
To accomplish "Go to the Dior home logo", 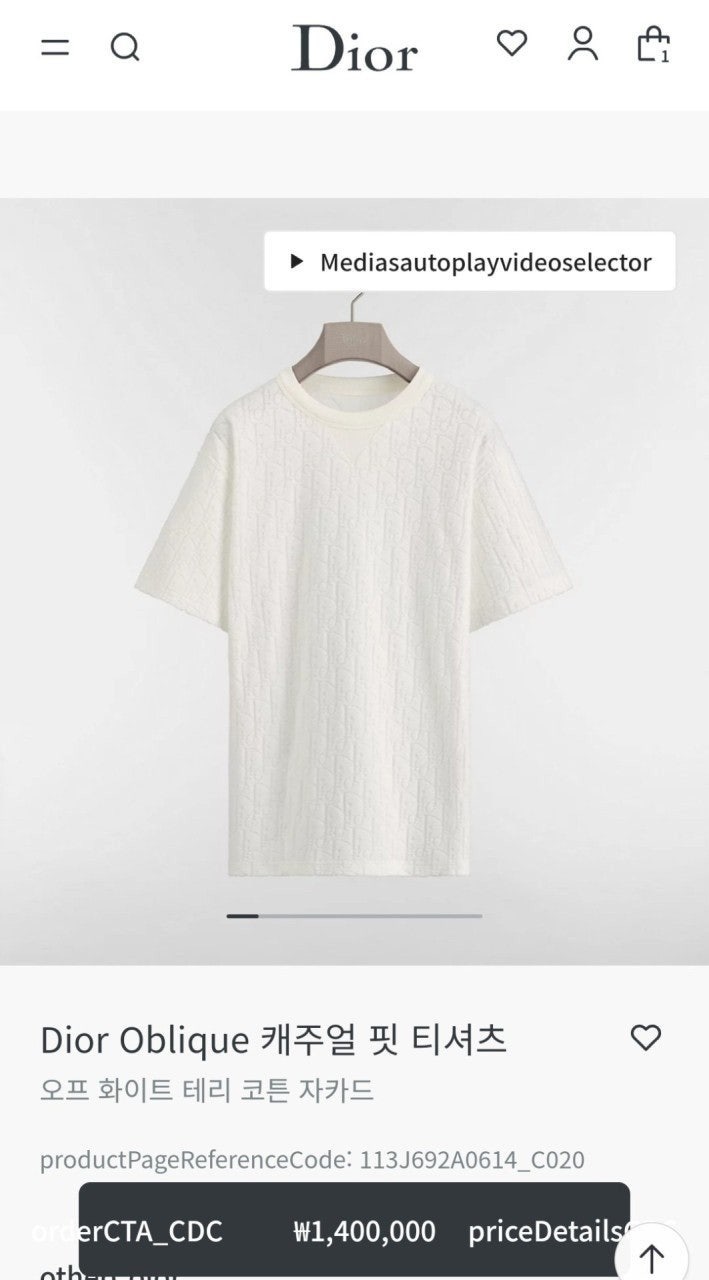I will [354, 48].
